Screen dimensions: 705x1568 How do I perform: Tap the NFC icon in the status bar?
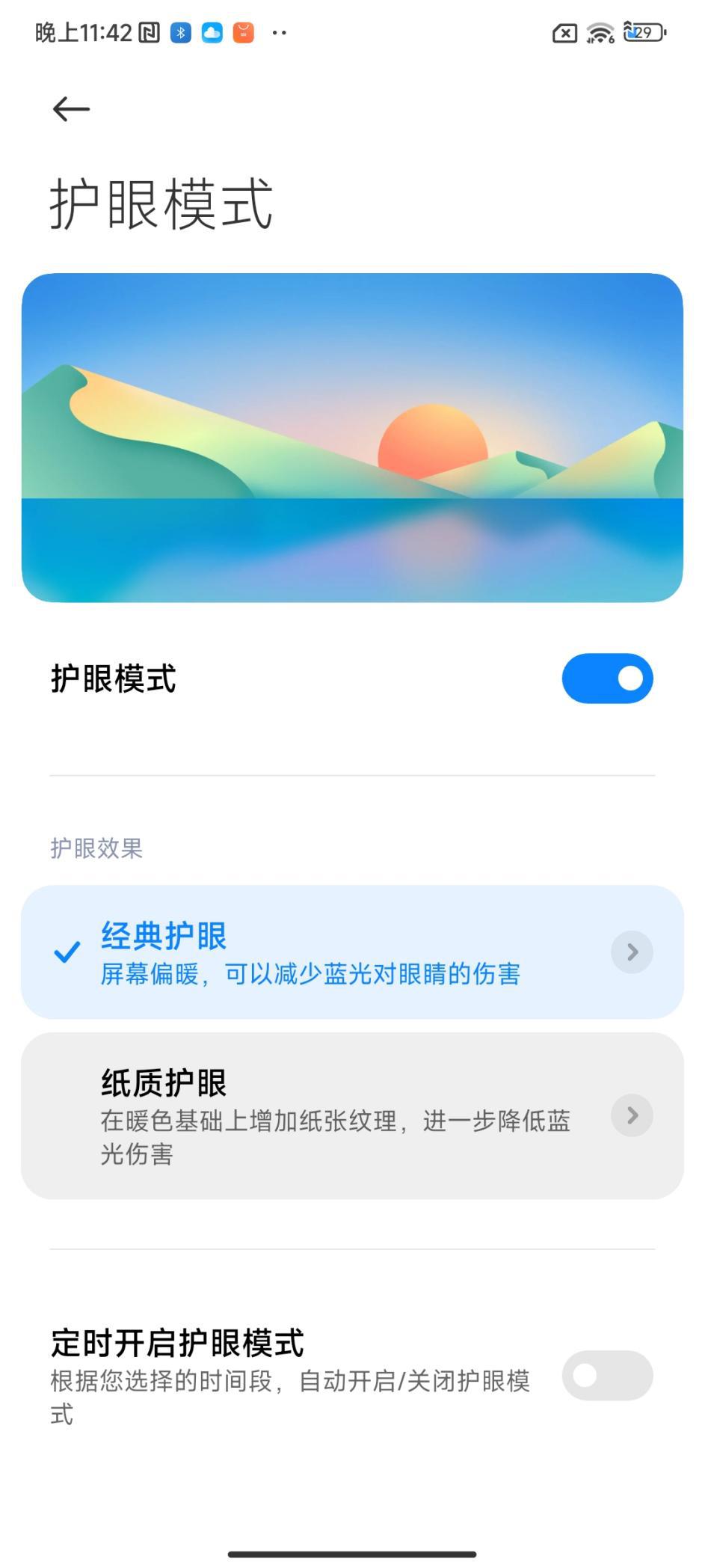150,32
